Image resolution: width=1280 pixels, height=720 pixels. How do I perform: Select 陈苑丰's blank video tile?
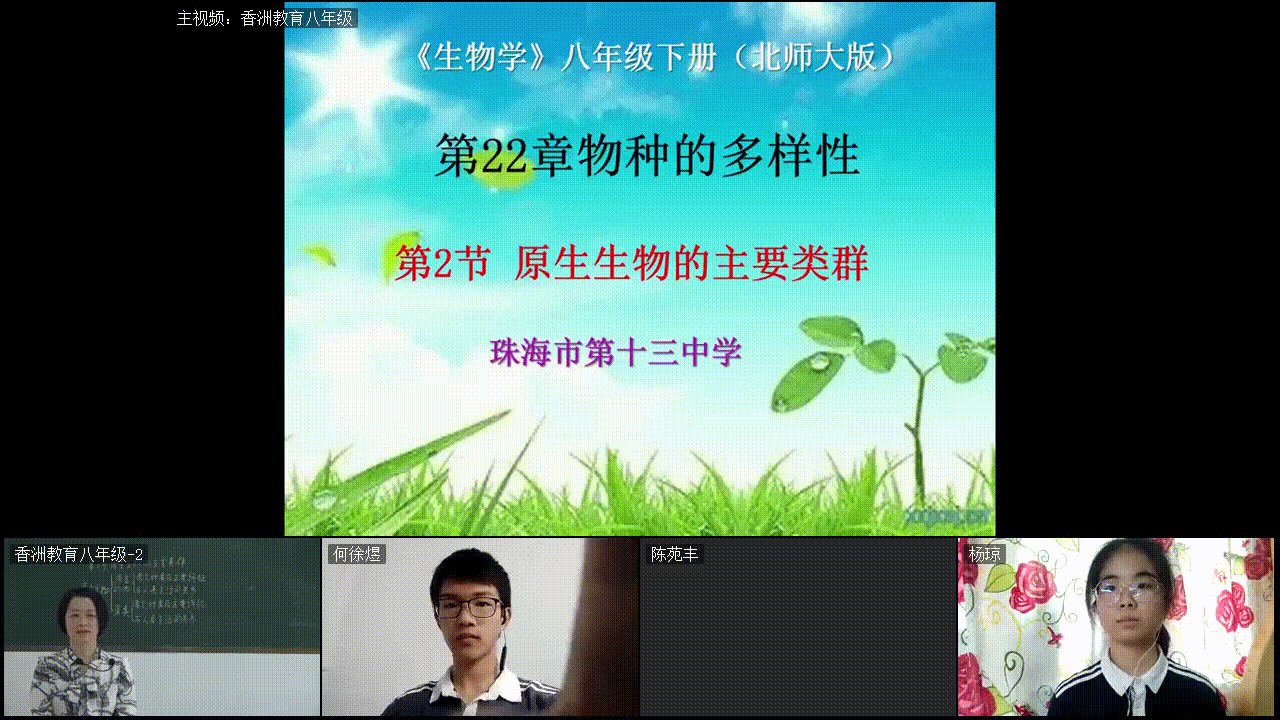(798, 628)
